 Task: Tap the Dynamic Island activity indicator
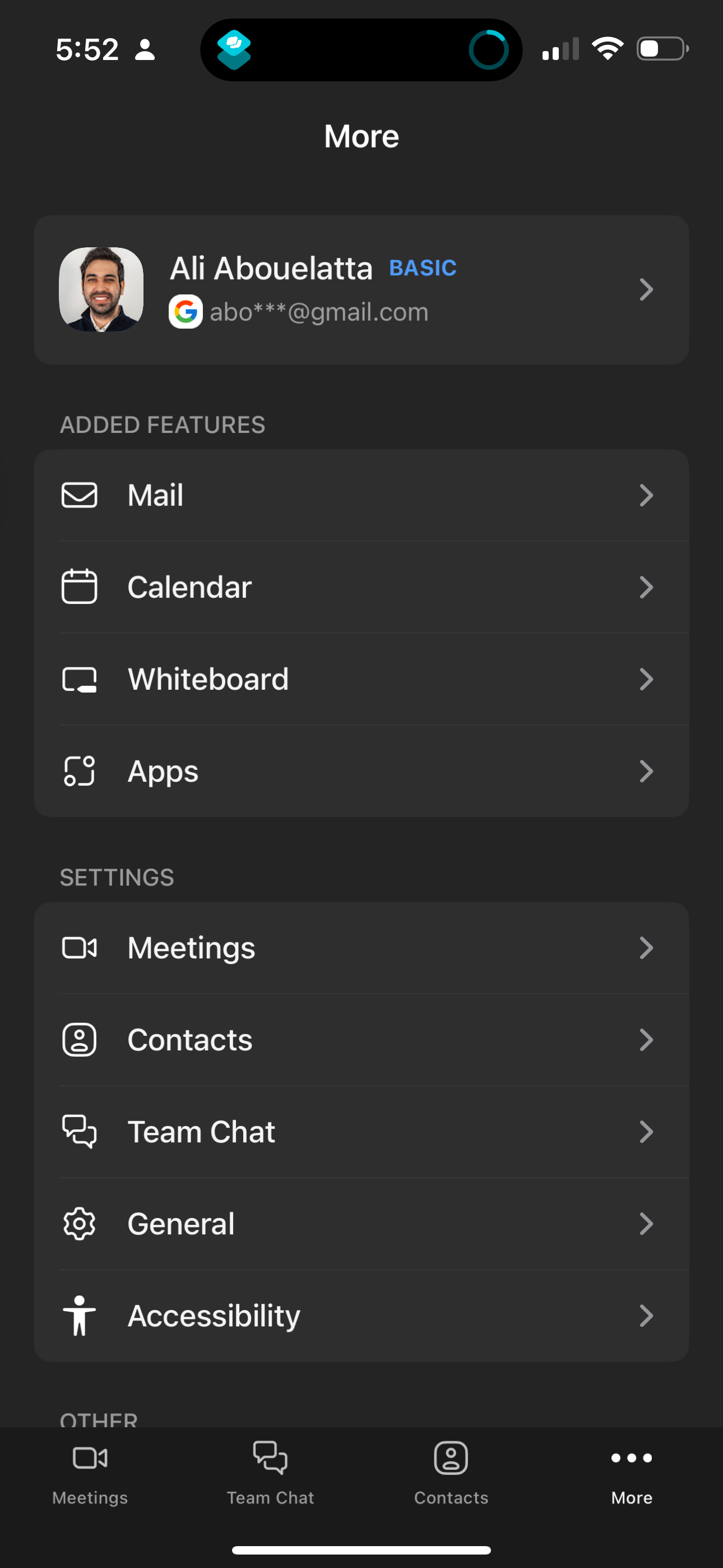[488, 49]
